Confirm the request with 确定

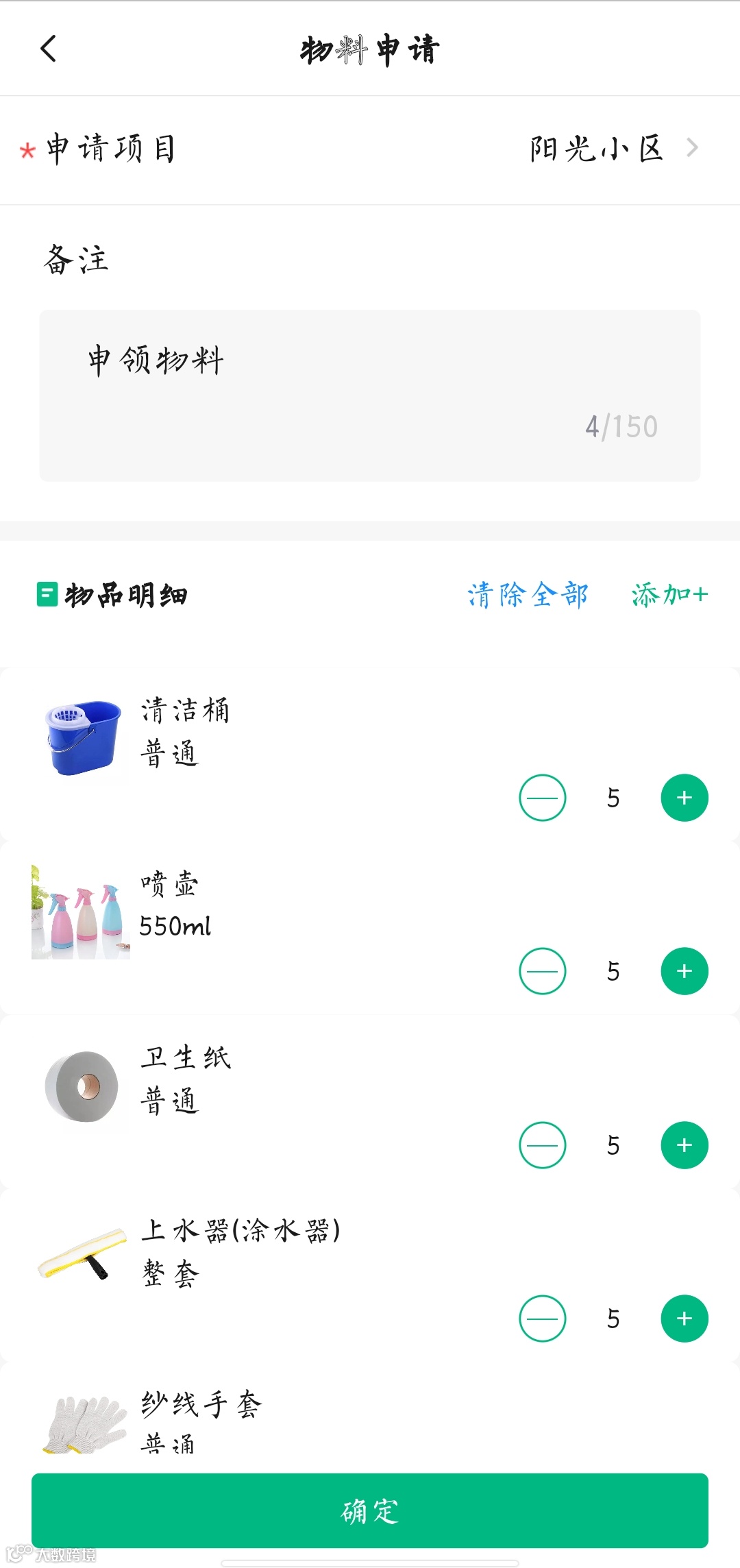(370, 1510)
